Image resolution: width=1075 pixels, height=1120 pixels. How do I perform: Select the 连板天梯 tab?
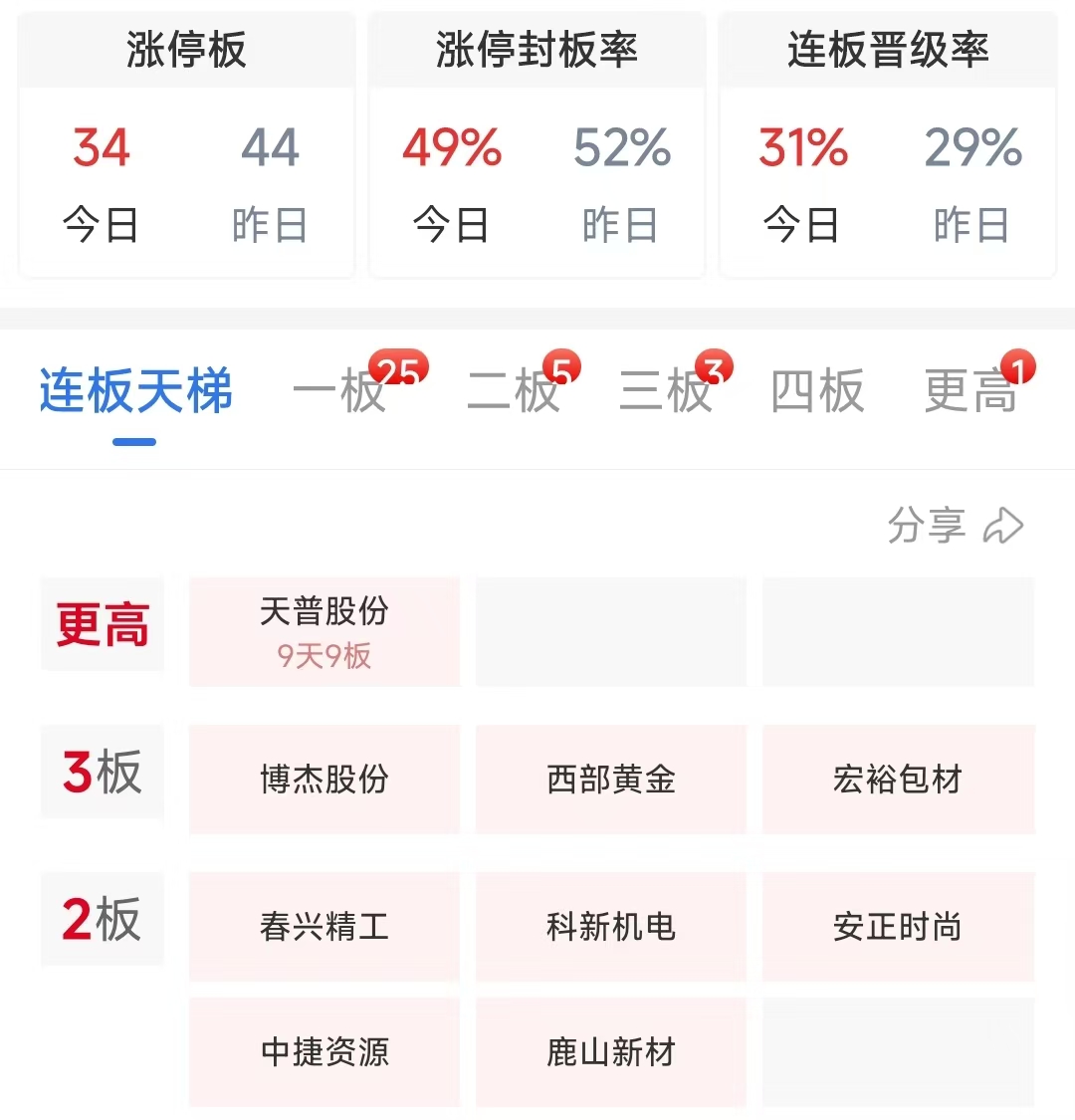(135, 390)
